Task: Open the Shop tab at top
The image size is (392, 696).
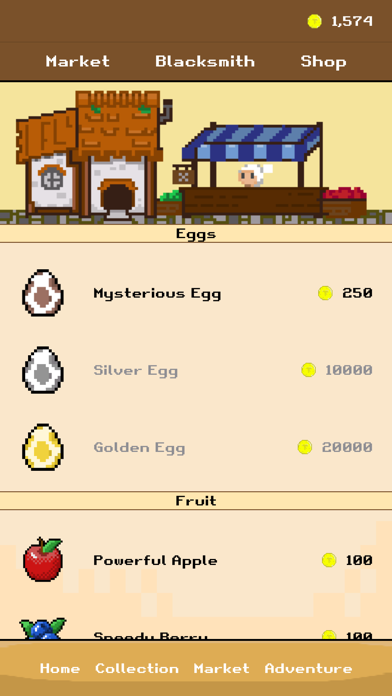Action: [323, 61]
